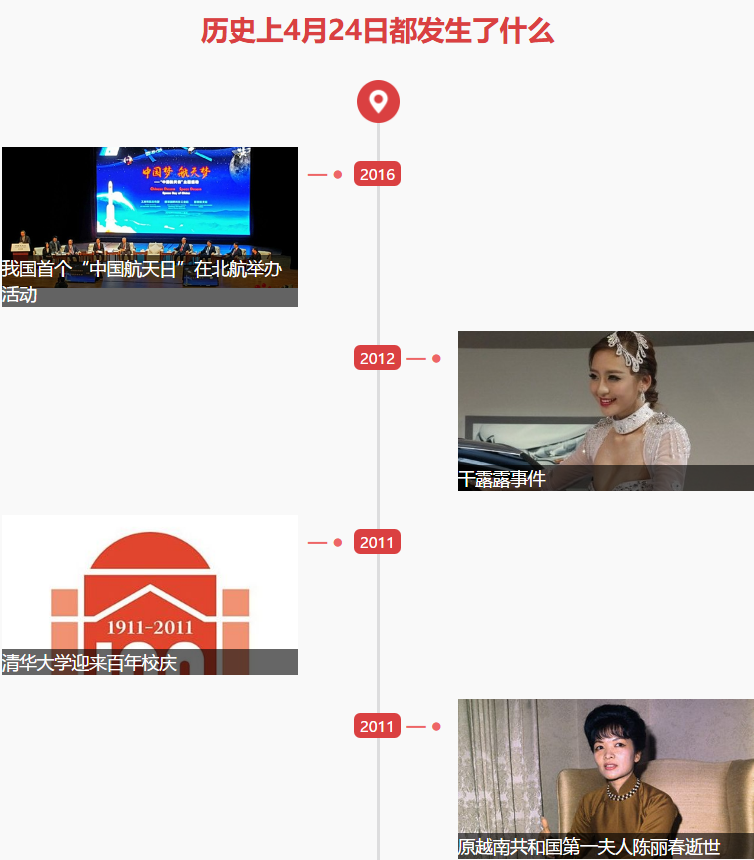Image resolution: width=754 pixels, height=860 pixels.
Task: Open the 中国航天日 event card
Action: click(x=149, y=226)
